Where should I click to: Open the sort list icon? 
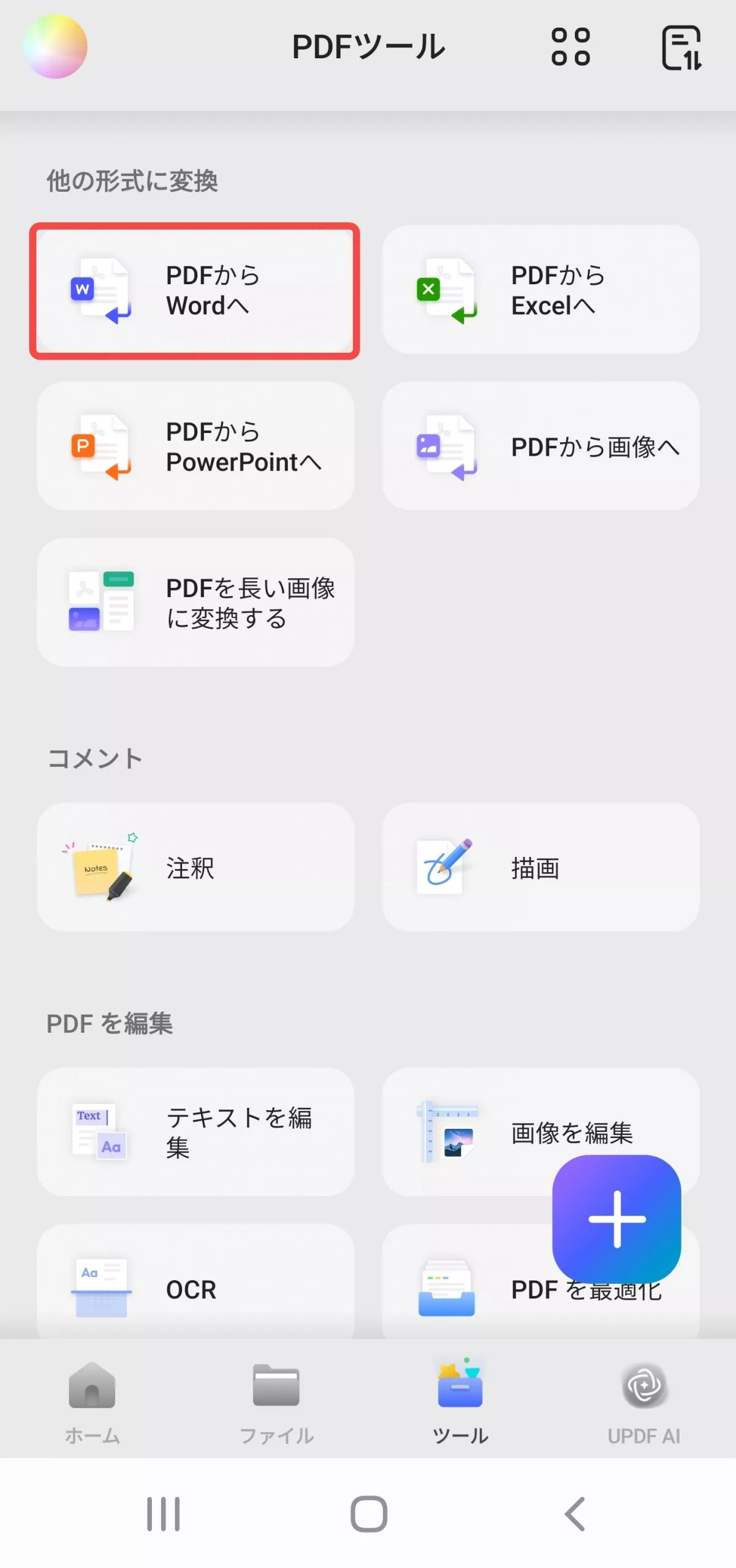pyautogui.click(x=681, y=48)
